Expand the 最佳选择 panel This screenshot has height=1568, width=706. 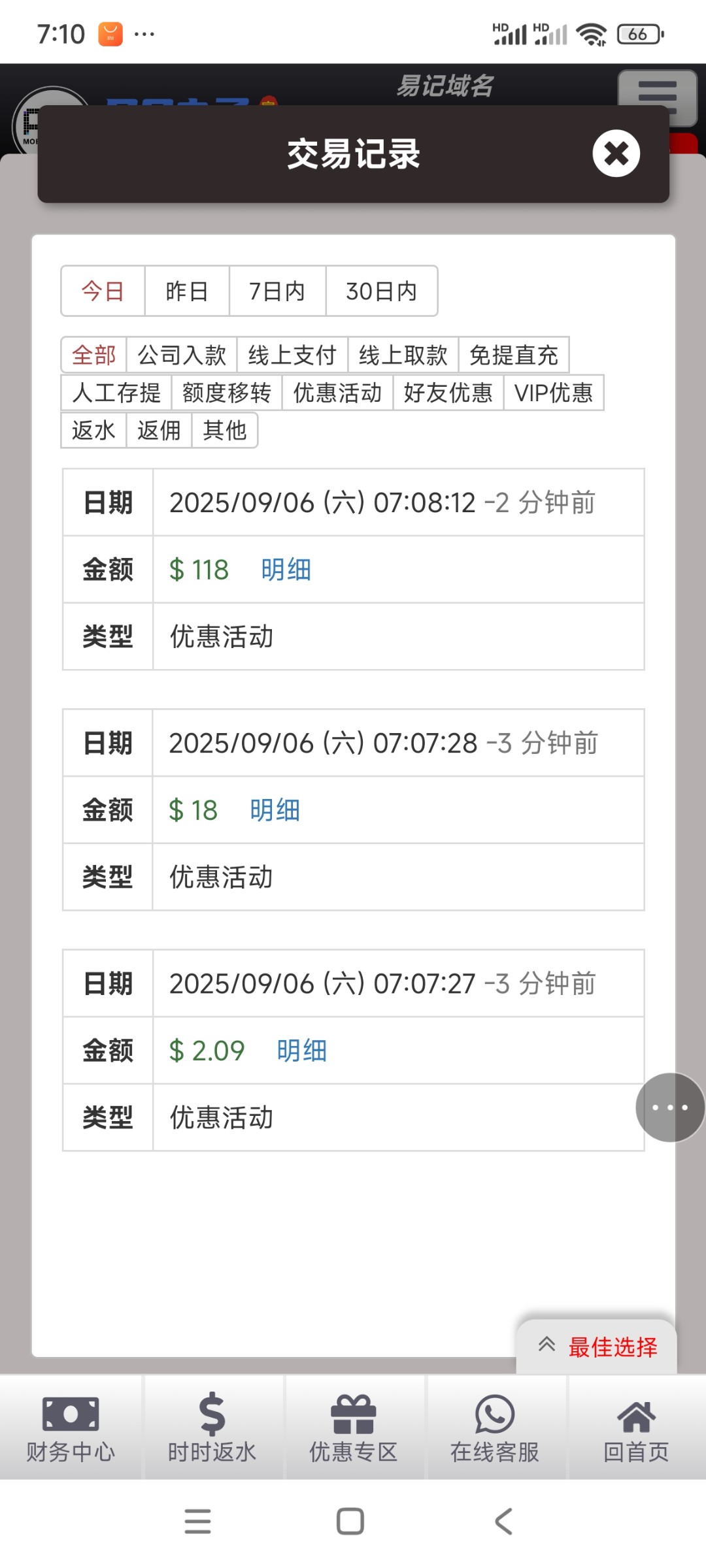pos(597,1347)
